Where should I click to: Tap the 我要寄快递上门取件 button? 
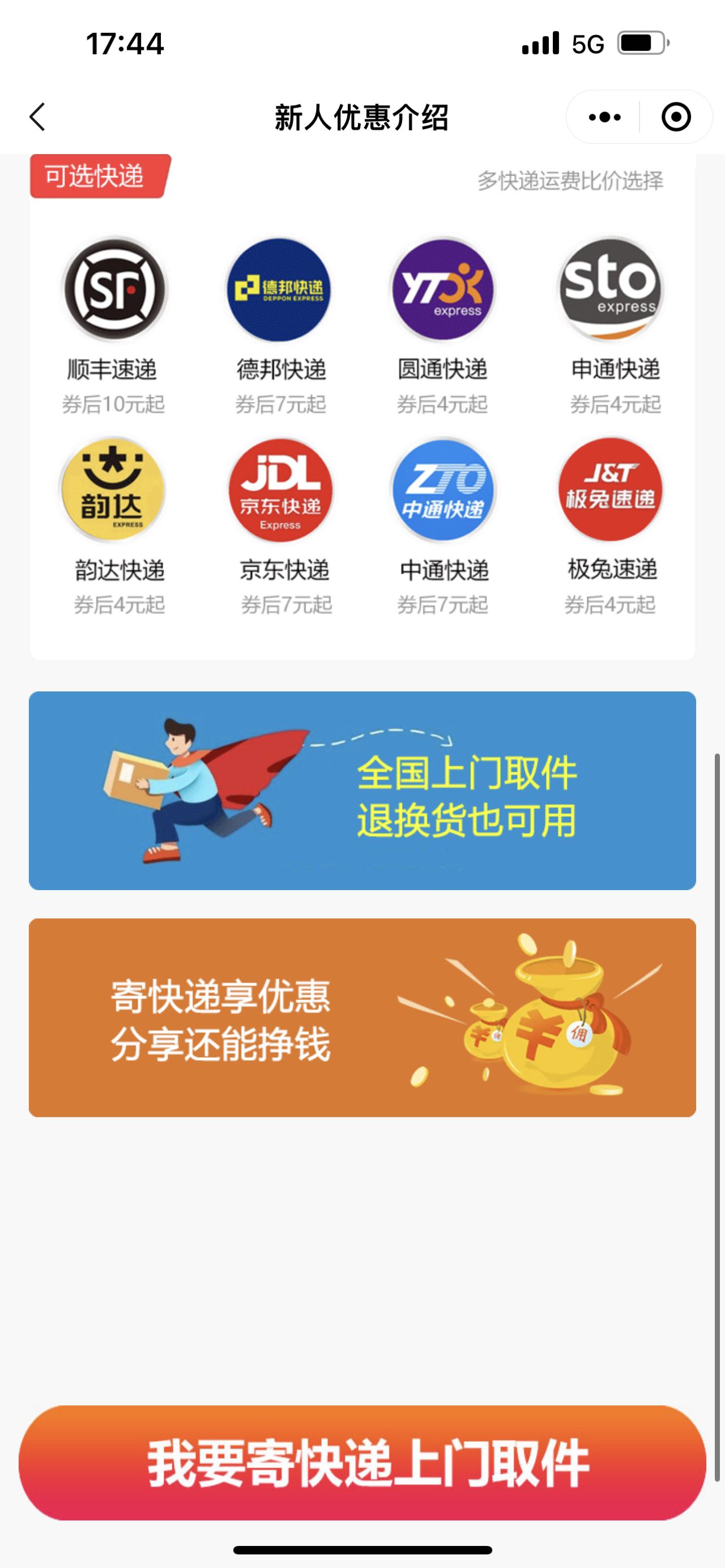(x=362, y=1463)
